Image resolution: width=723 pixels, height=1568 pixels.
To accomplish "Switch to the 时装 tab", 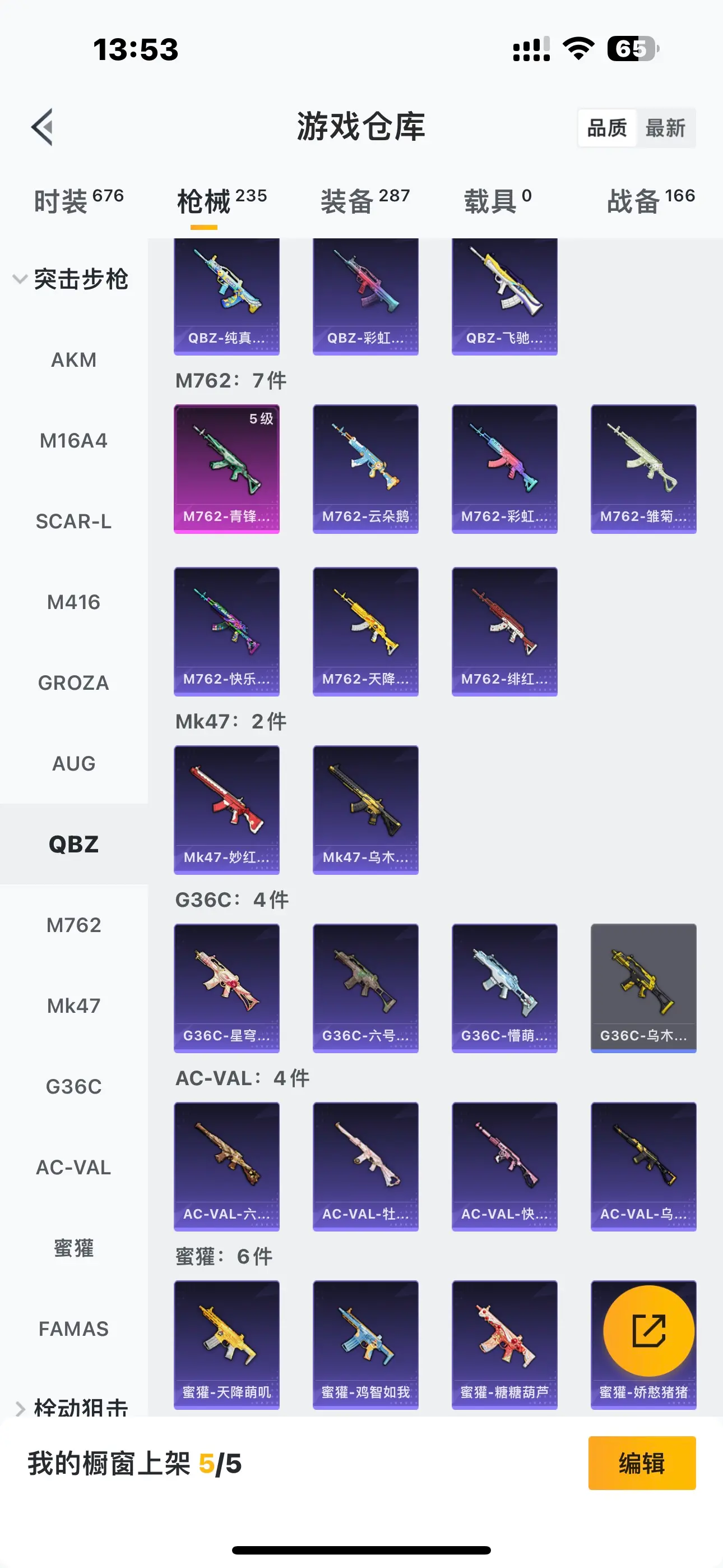I will click(x=78, y=200).
